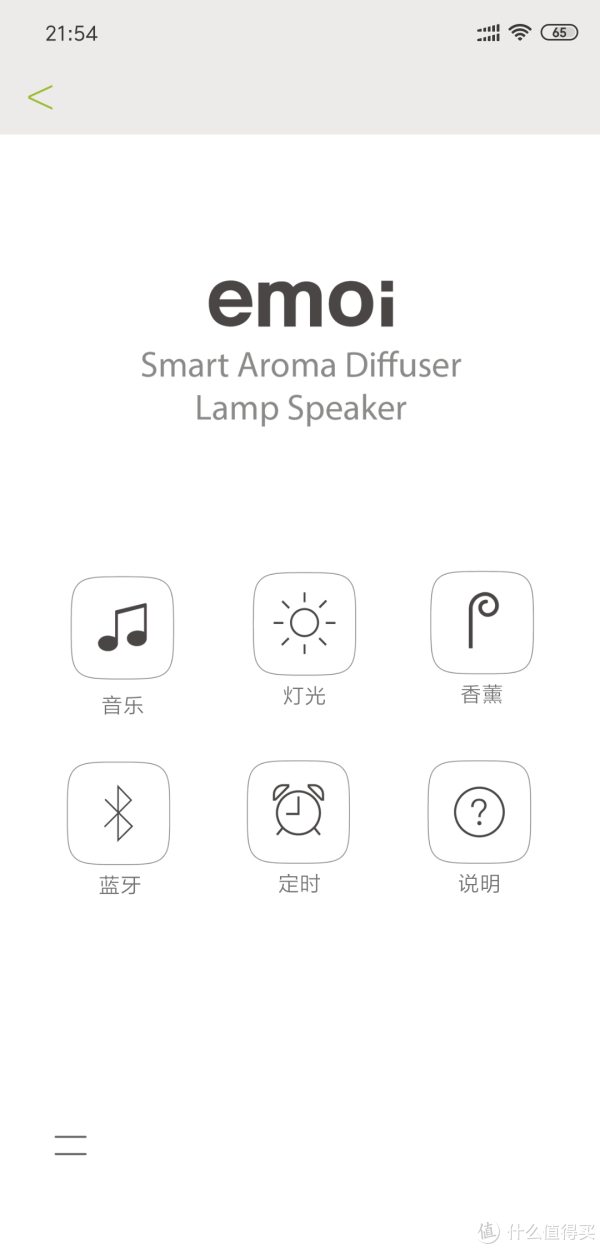Open the 说明 help instructions
600x1249 pixels.
479,812
